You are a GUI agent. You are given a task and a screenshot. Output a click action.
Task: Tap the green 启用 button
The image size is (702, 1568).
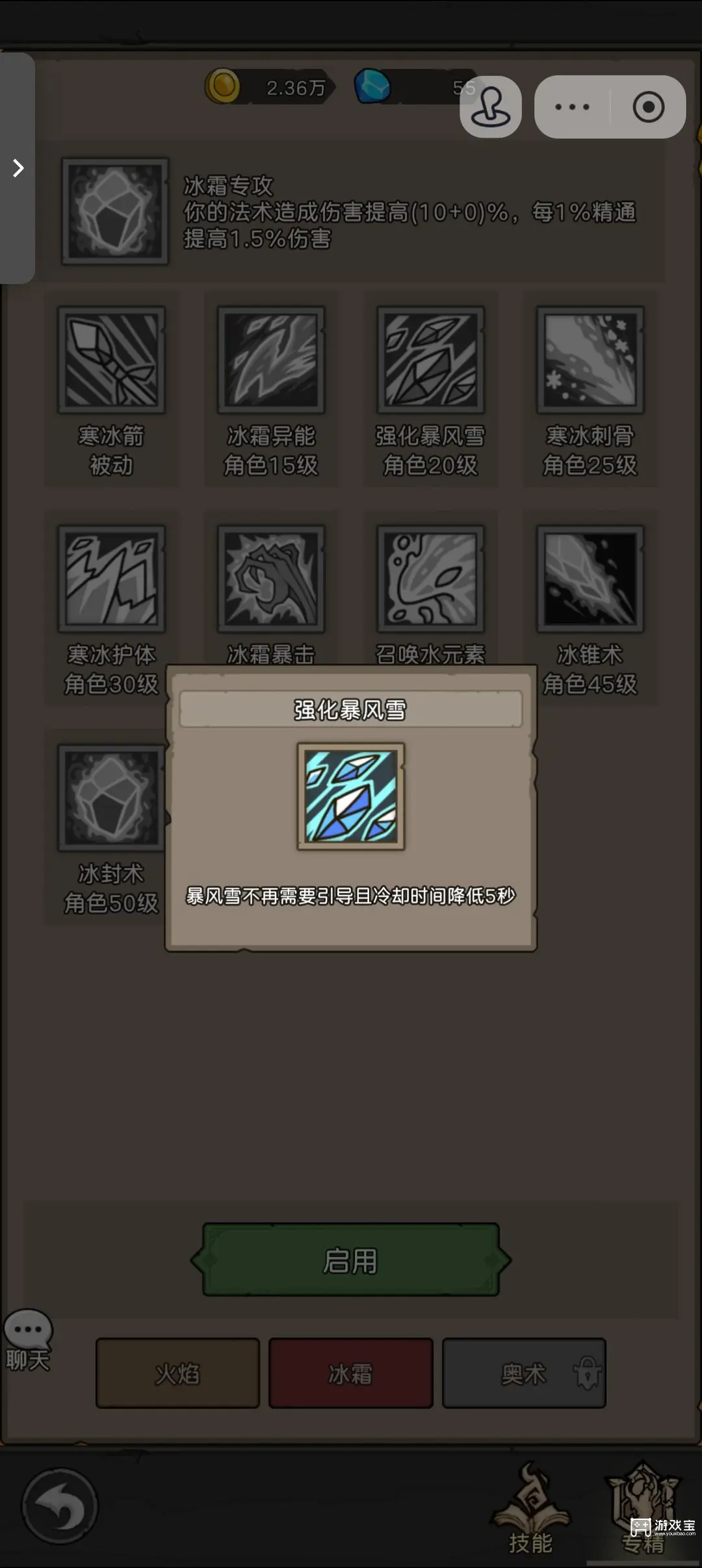point(351,1261)
